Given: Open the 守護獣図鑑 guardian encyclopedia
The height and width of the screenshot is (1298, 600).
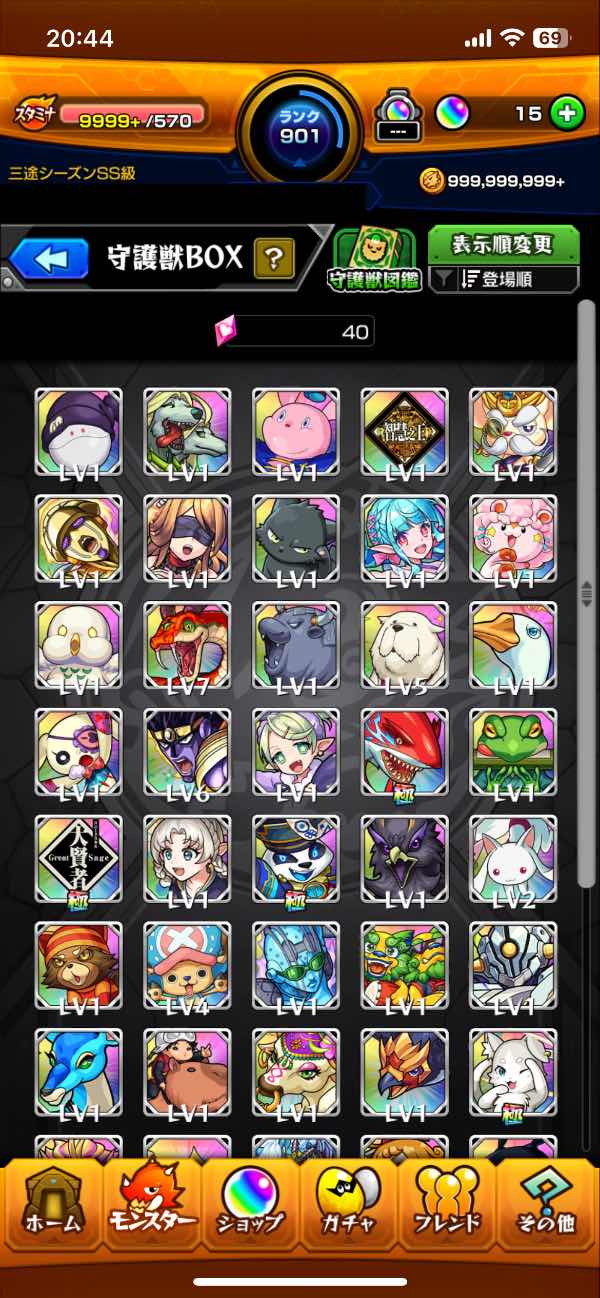Looking at the screenshot, I should [x=375, y=260].
